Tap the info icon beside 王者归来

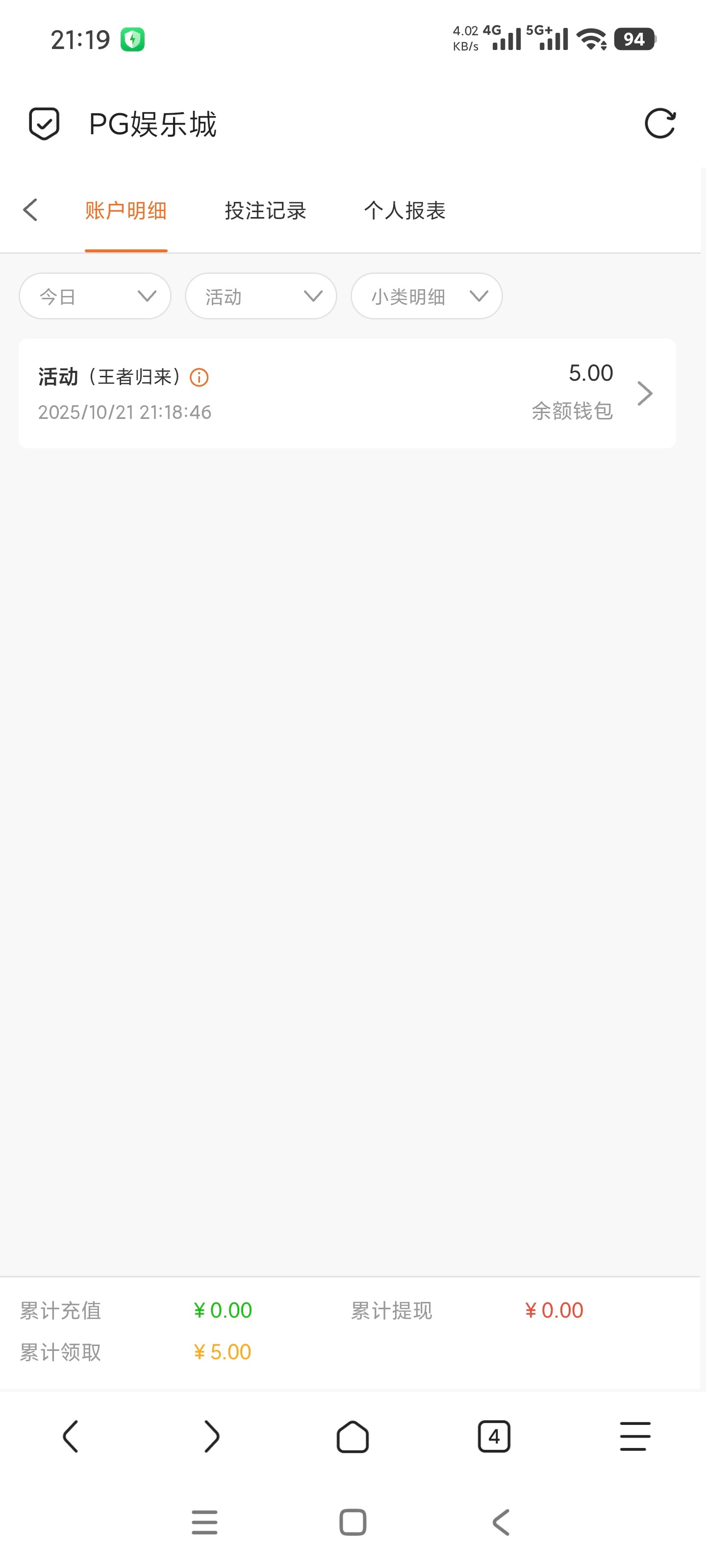pyautogui.click(x=199, y=378)
